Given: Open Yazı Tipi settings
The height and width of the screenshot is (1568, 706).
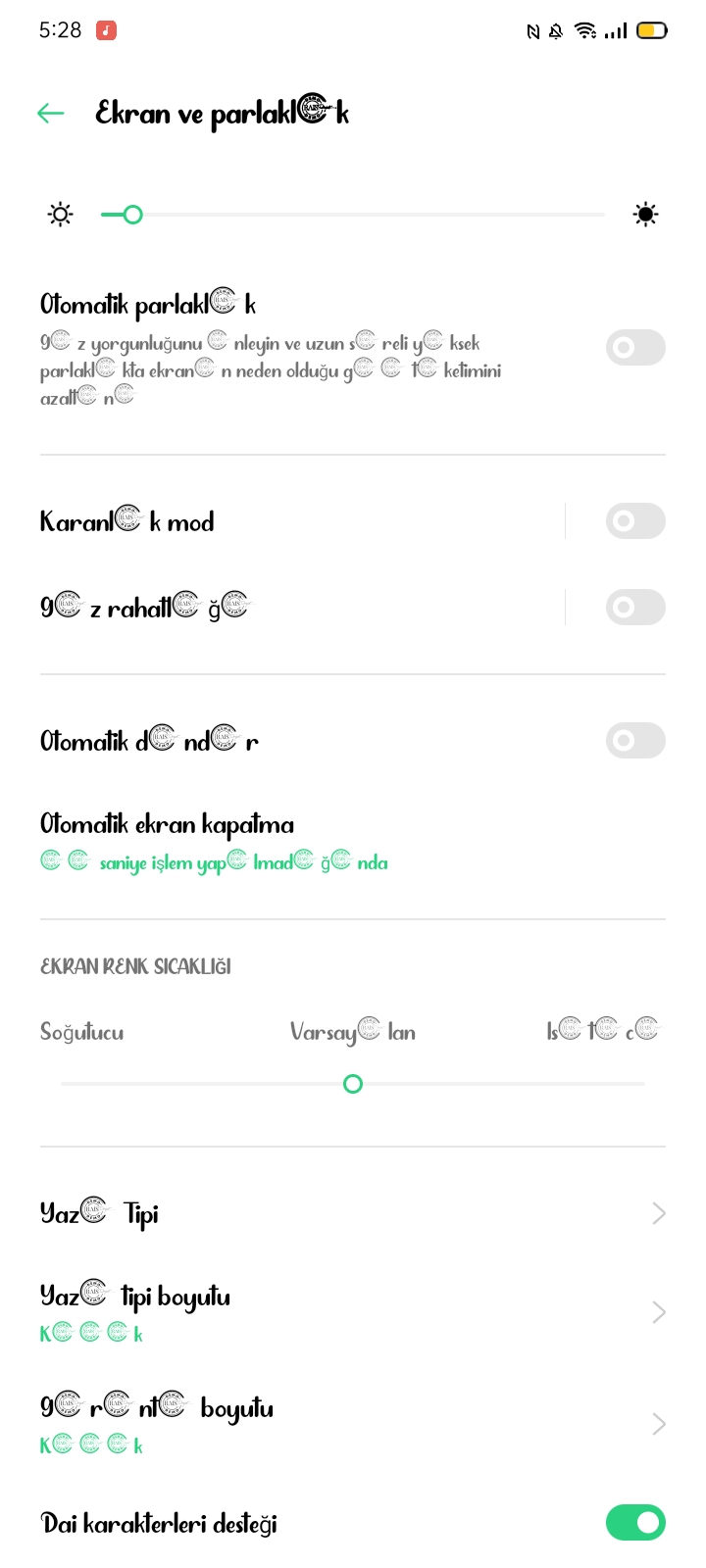Looking at the screenshot, I should pos(353,1214).
